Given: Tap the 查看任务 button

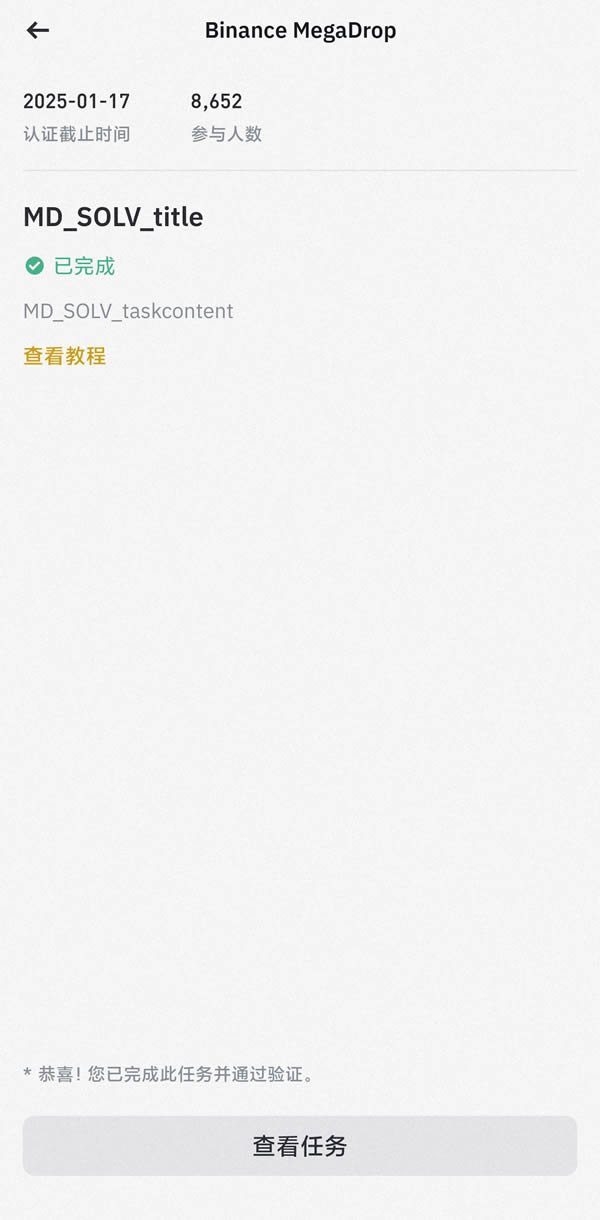Looking at the screenshot, I should [300, 1146].
